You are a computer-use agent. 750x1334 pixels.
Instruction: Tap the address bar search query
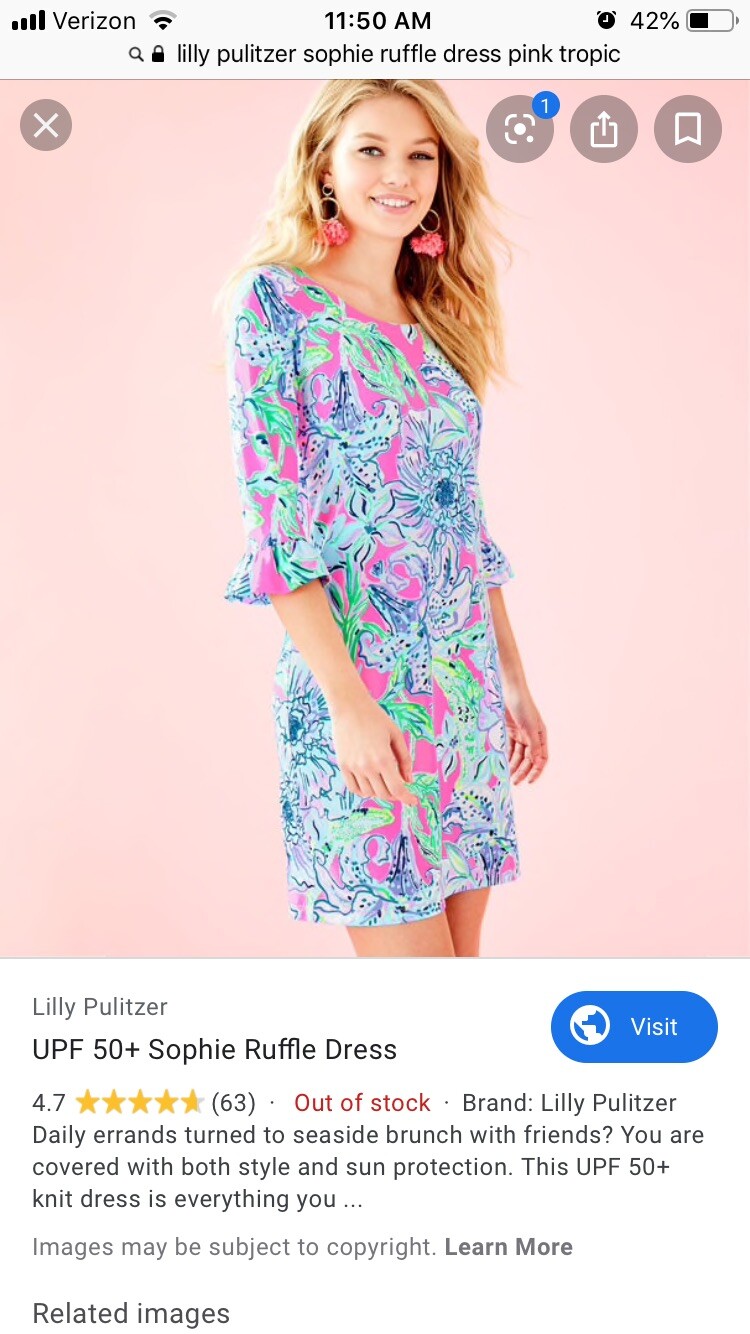pos(397,54)
